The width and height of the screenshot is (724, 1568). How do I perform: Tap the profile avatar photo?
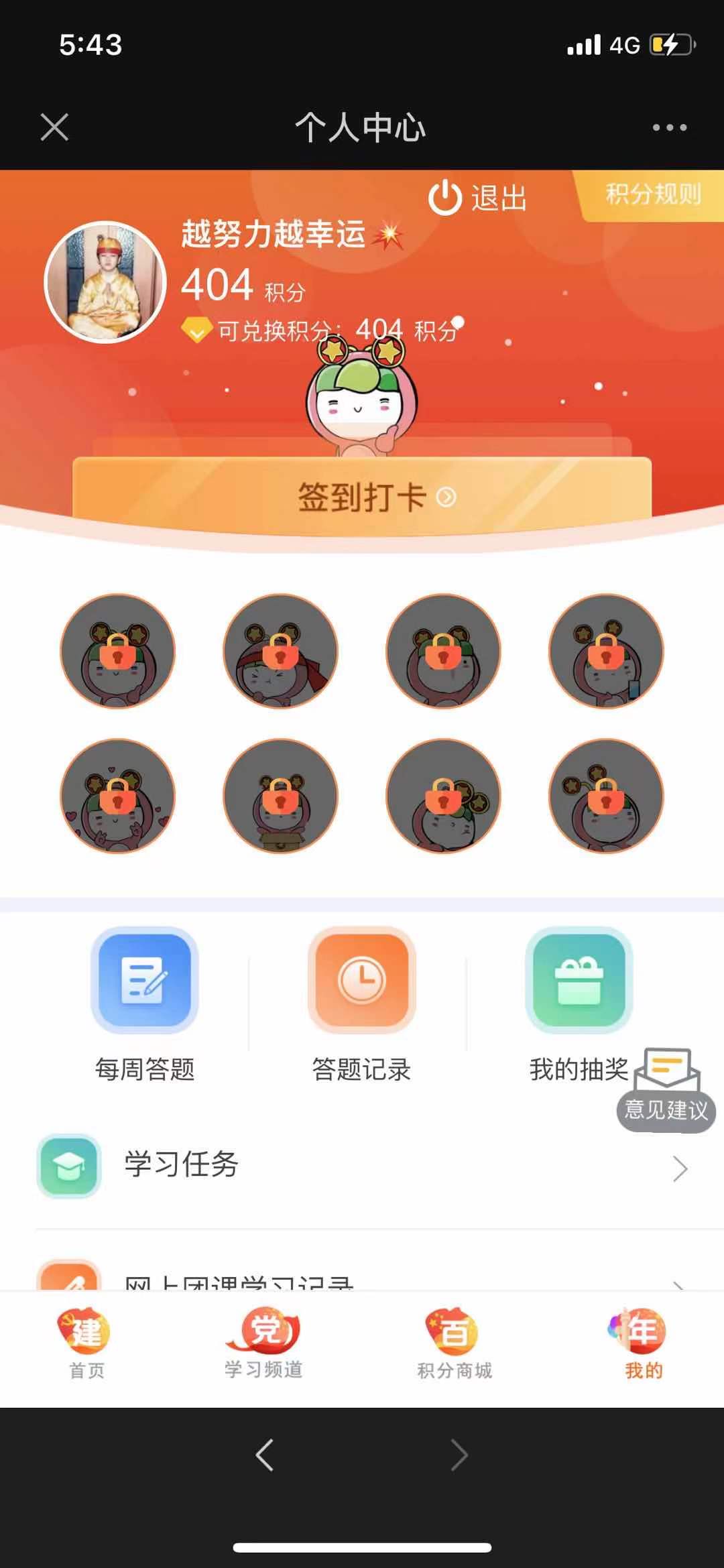(x=105, y=282)
